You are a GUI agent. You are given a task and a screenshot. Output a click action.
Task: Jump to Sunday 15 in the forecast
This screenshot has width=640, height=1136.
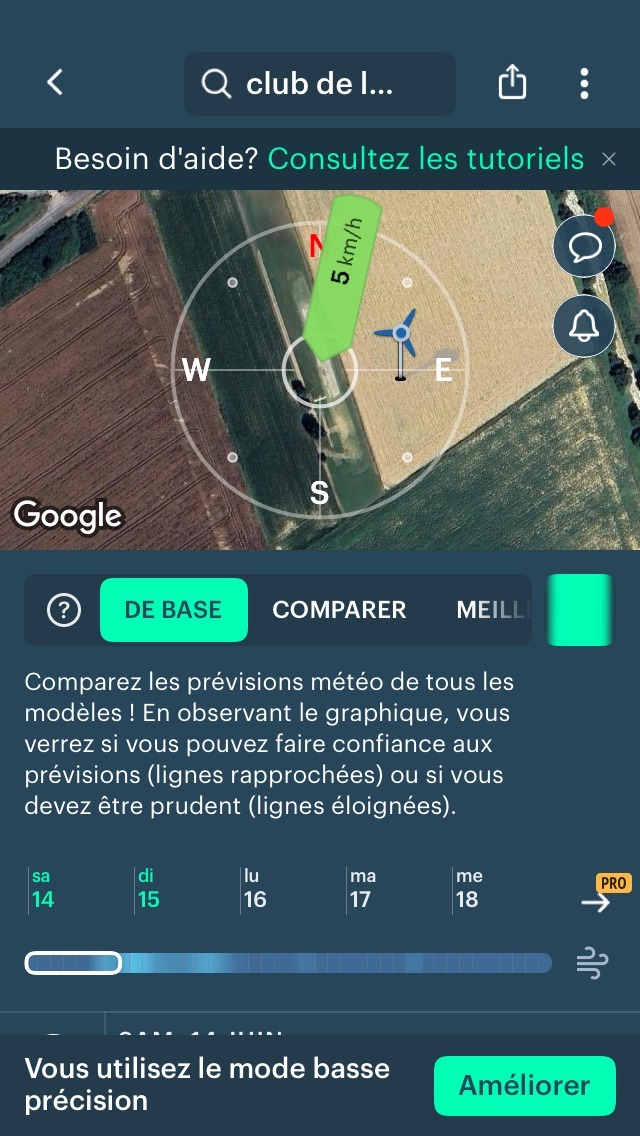click(x=149, y=888)
